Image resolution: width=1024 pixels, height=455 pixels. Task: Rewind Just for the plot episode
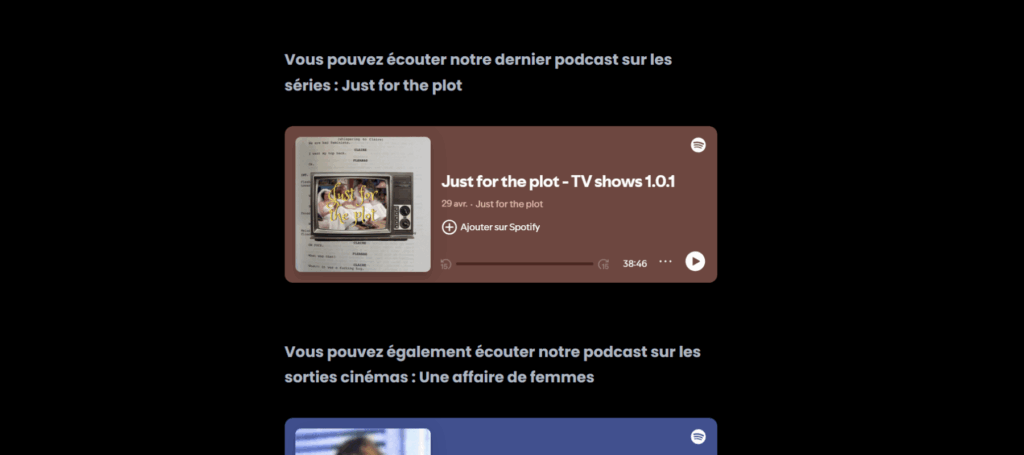click(446, 264)
